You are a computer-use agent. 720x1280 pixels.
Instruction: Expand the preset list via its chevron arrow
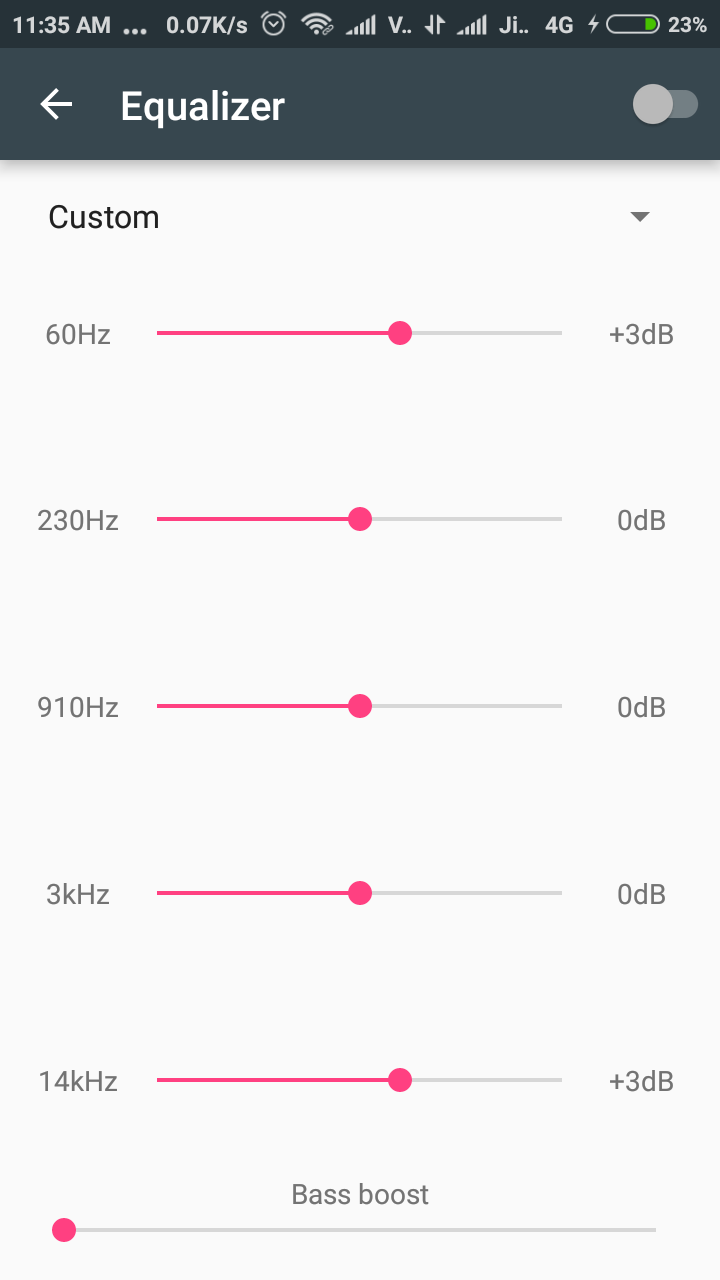click(640, 217)
